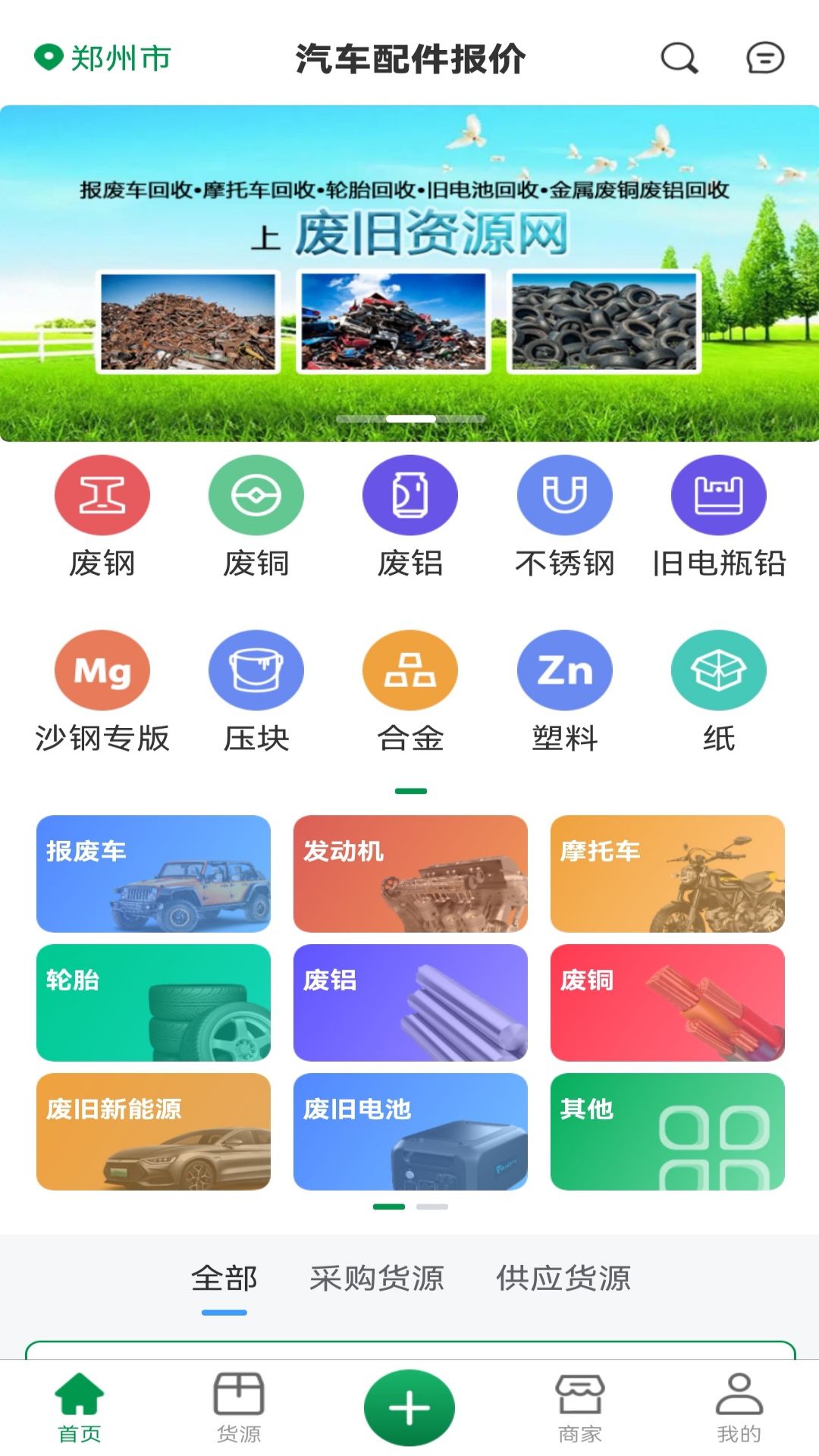819x1456 pixels.
Task: Tap the 纸 (paper) recycling icon
Action: coord(719,671)
